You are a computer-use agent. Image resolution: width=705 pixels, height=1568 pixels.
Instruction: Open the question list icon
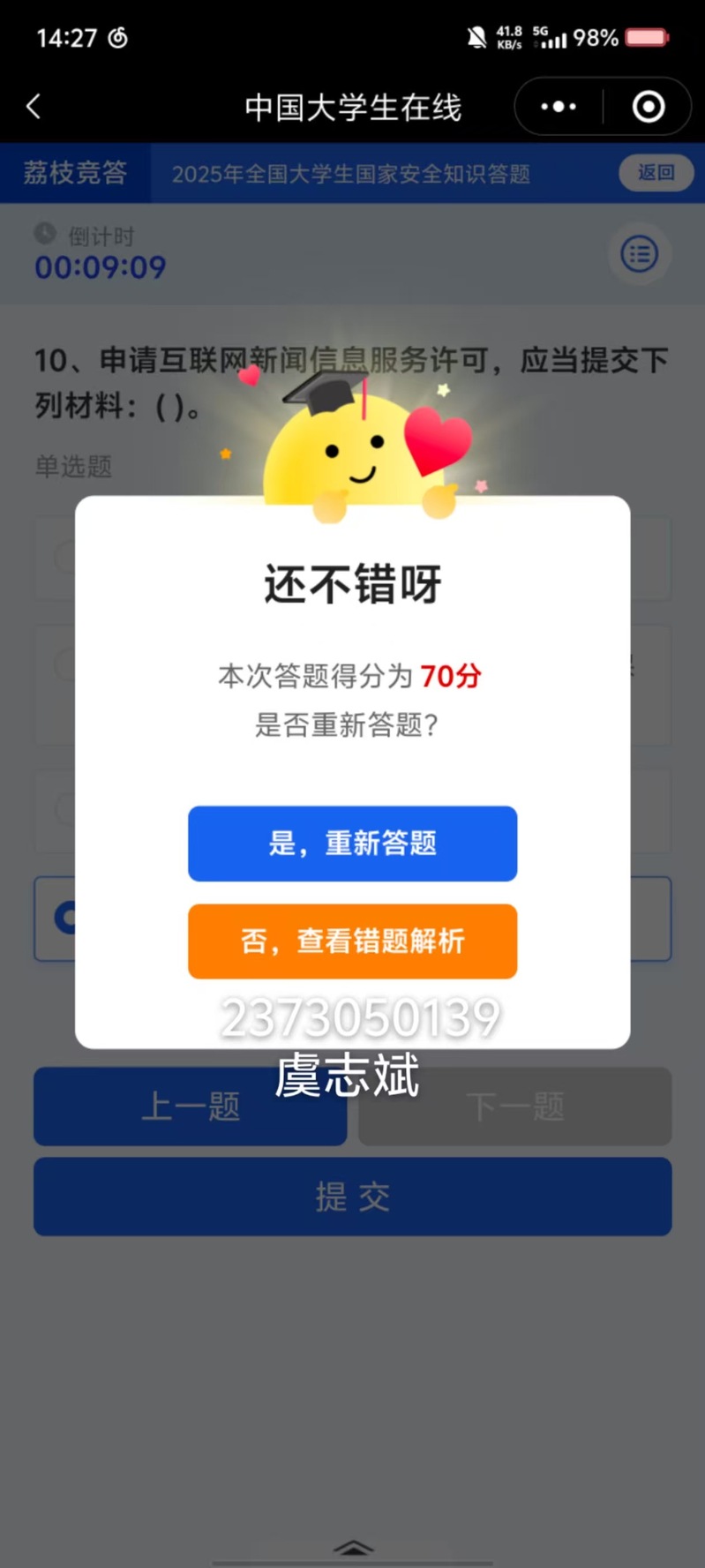click(x=640, y=255)
